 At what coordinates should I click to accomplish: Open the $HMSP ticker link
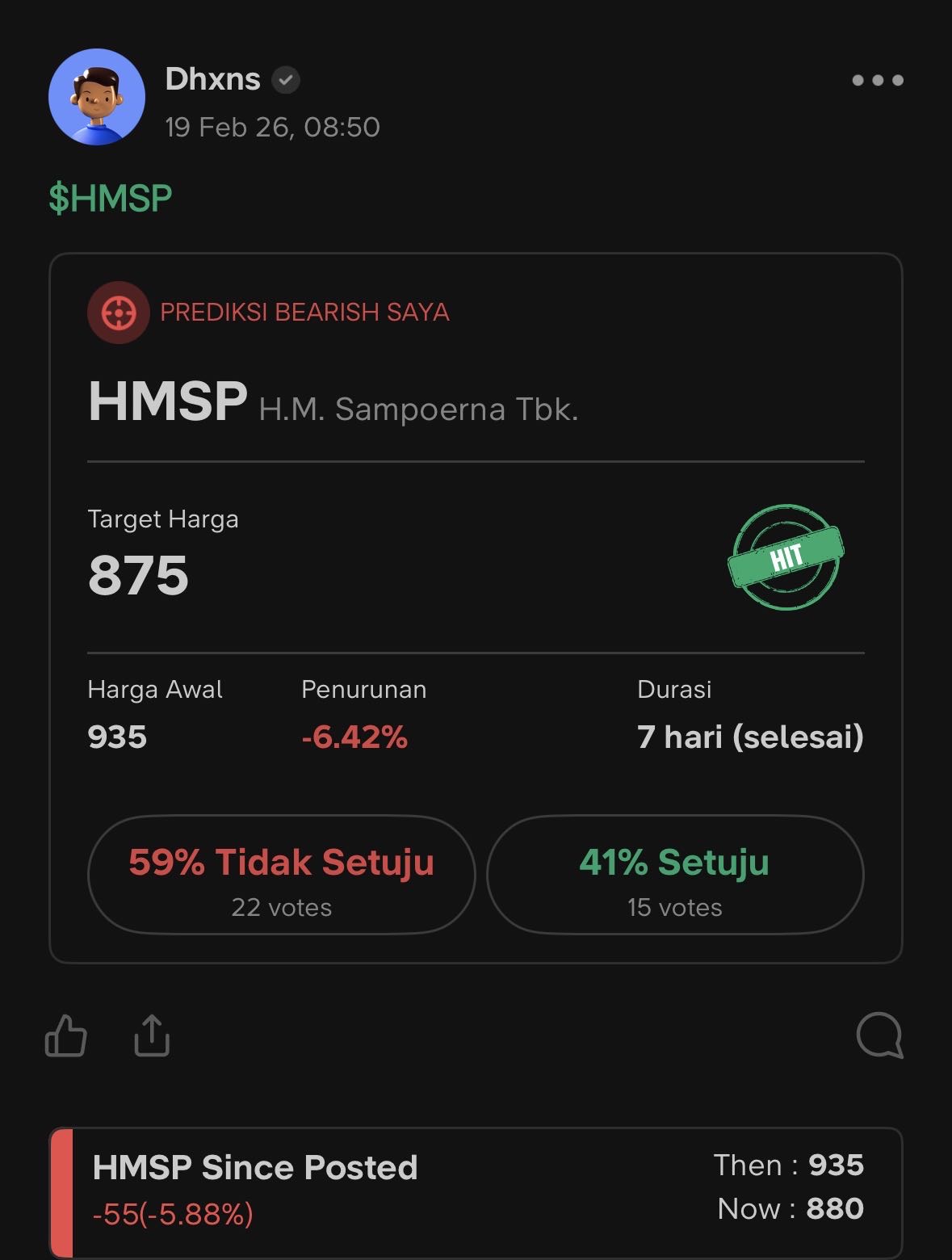click(x=111, y=199)
